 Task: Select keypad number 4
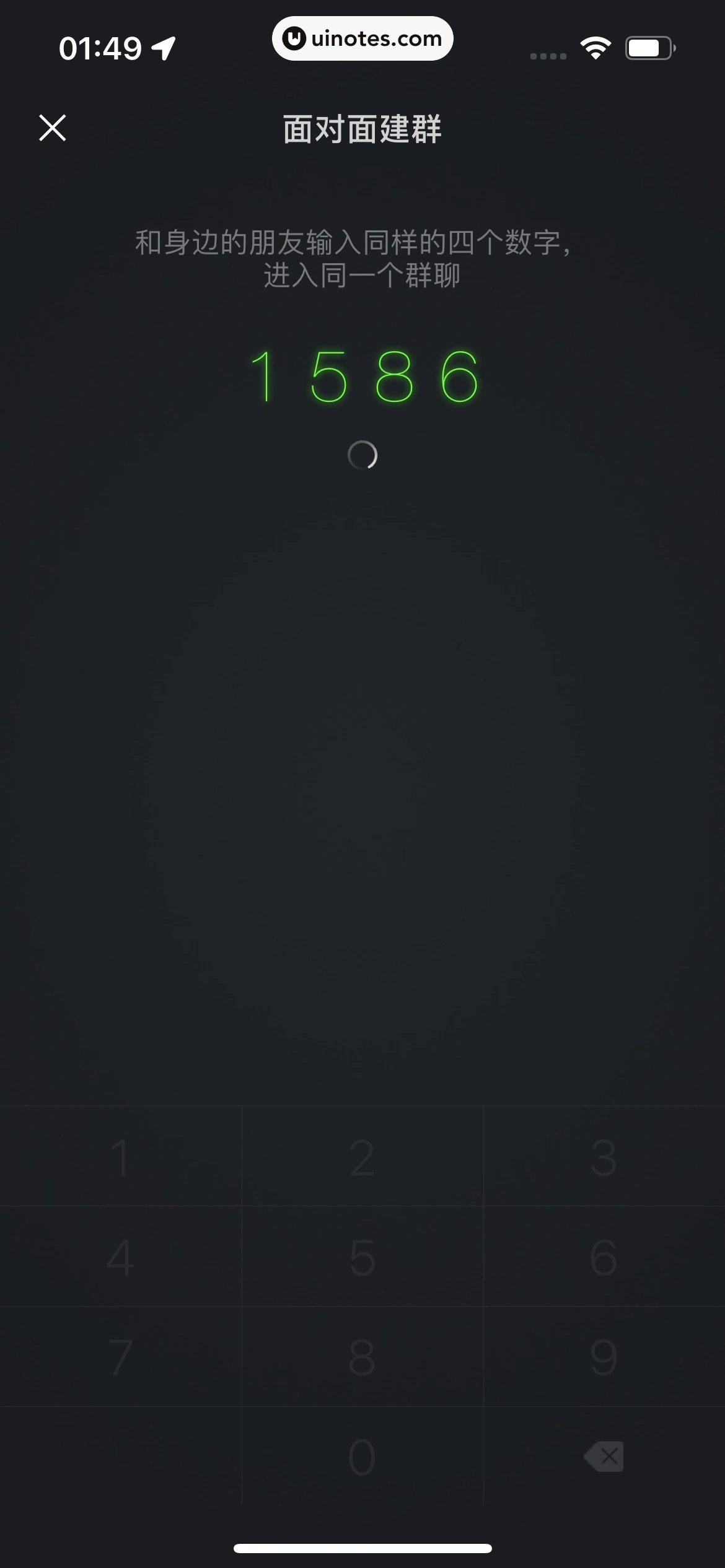120,1257
